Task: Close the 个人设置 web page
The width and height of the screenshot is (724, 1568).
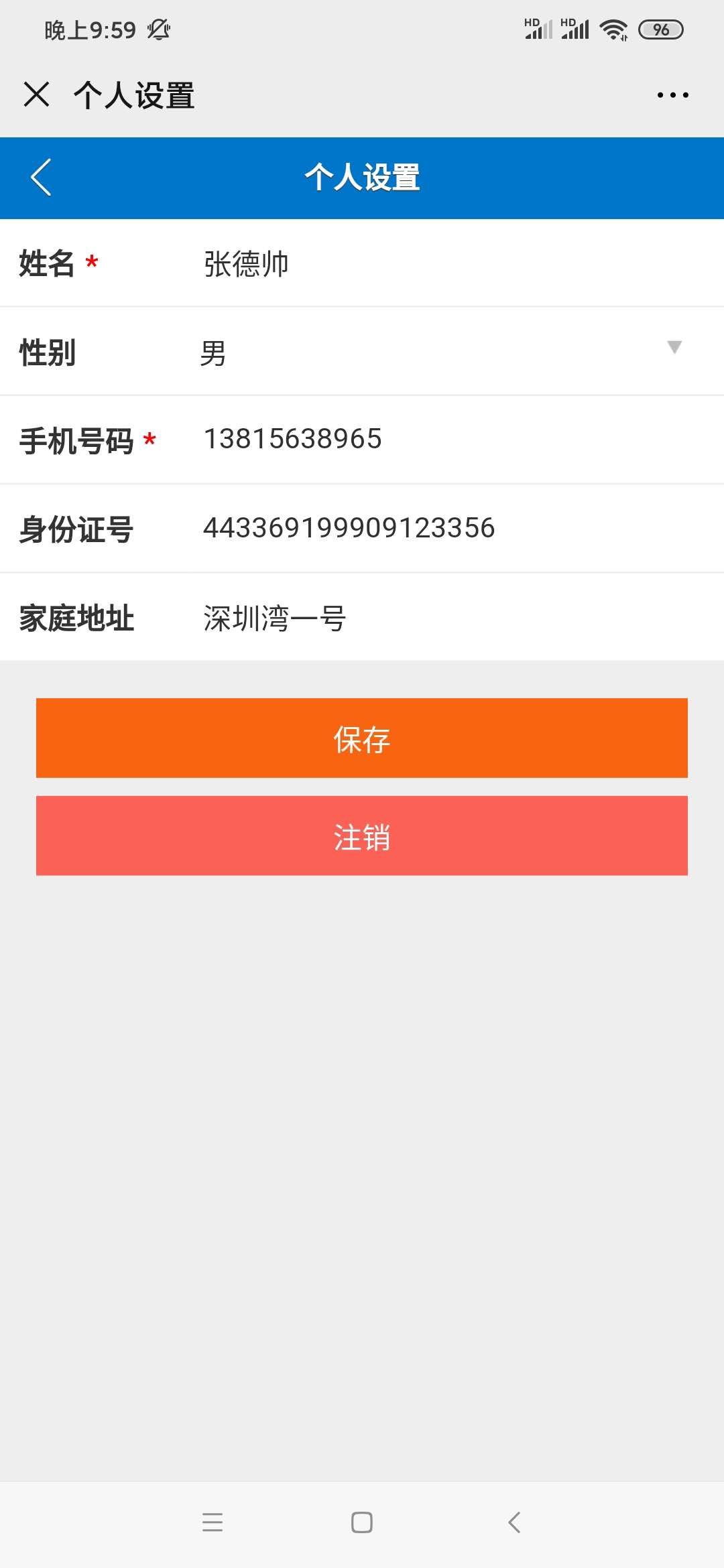Action: point(36,94)
